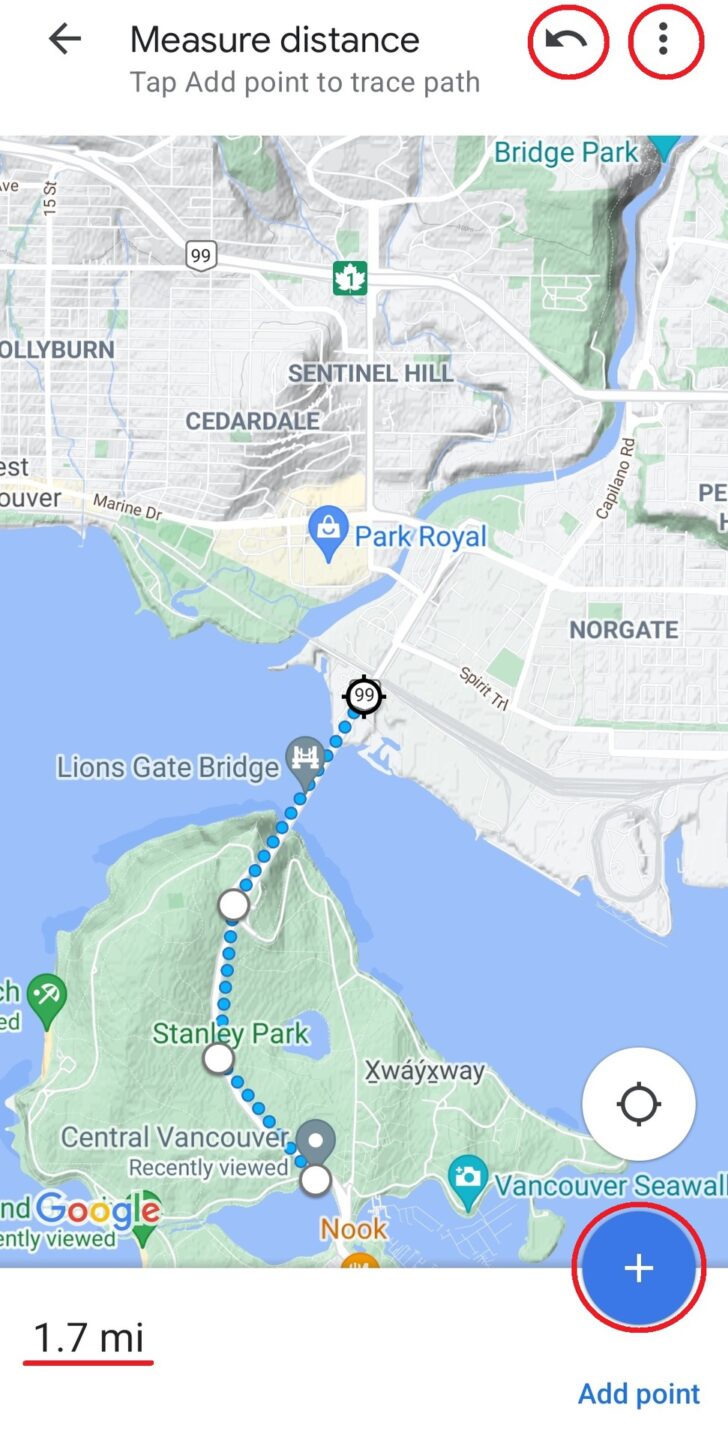
Task: Go back from Measure distance
Action: [x=65, y=40]
